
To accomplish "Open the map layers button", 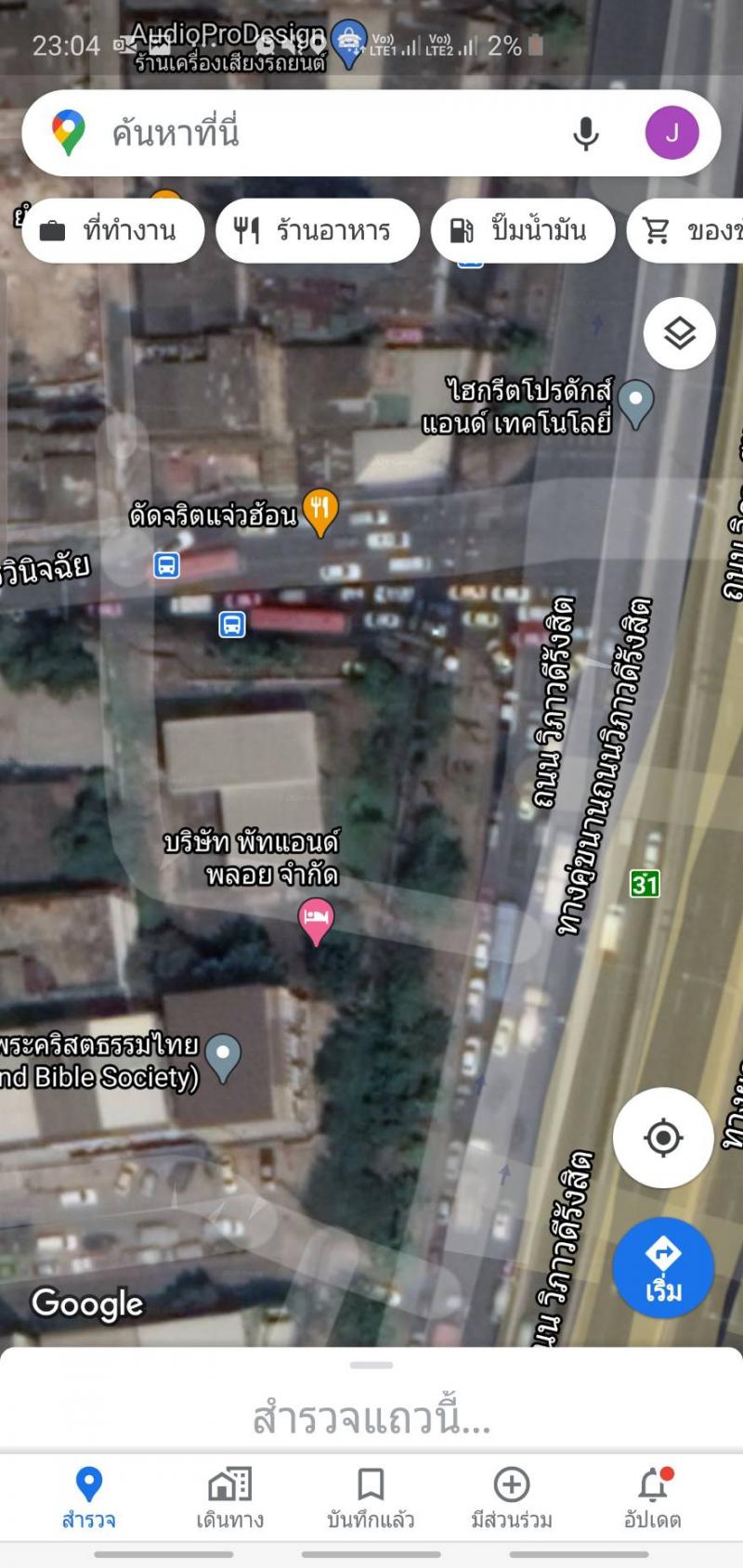I will tap(679, 333).
